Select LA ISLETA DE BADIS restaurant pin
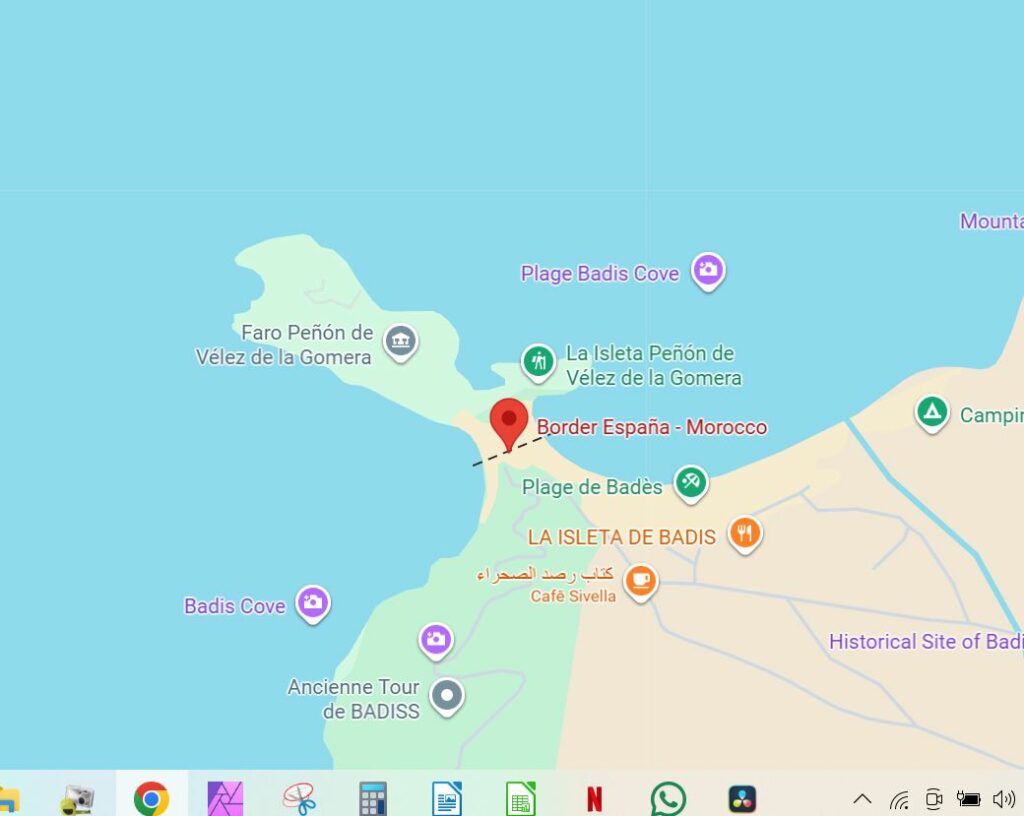The width and height of the screenshot is (1024, 816). [x=744, y=533]
